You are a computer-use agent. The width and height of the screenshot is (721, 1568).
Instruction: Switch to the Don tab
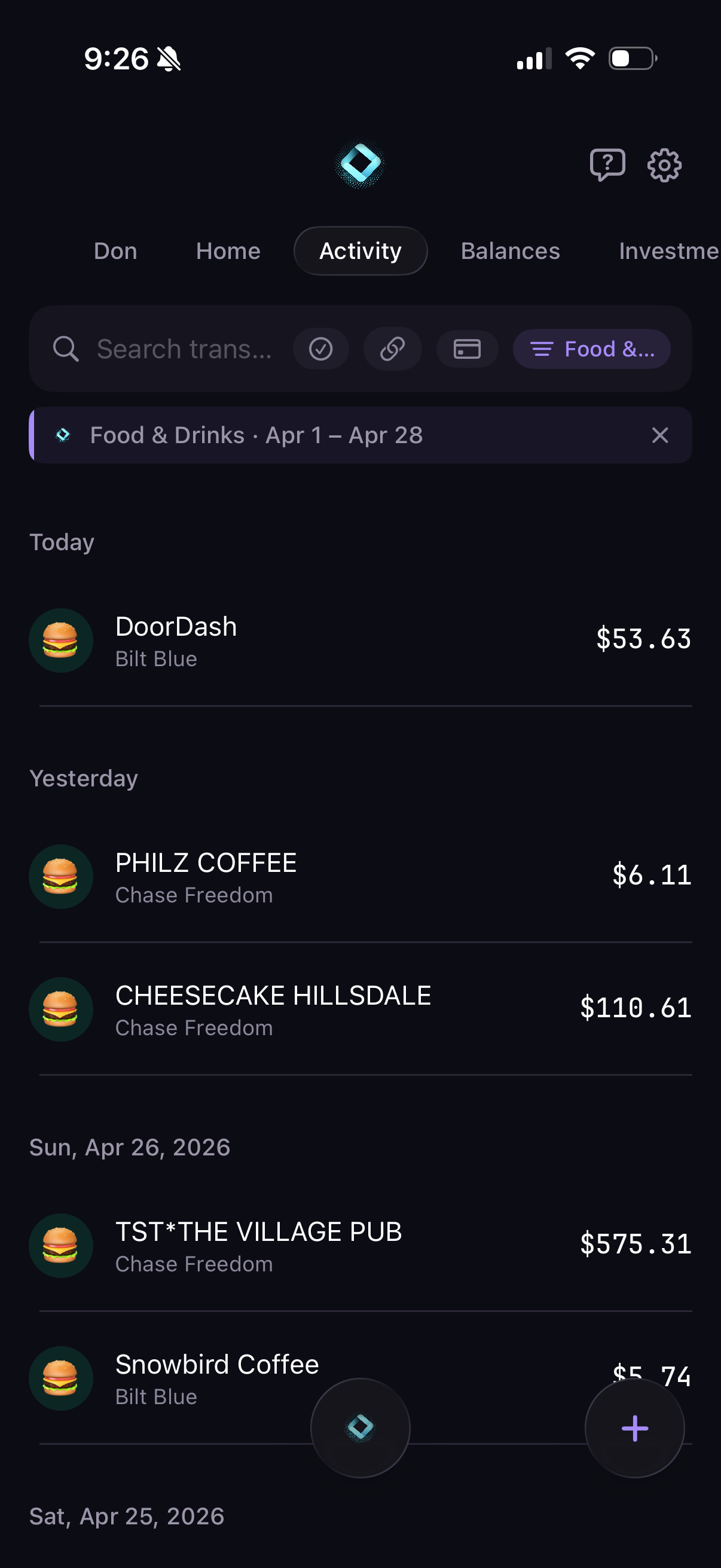[115, 251]
